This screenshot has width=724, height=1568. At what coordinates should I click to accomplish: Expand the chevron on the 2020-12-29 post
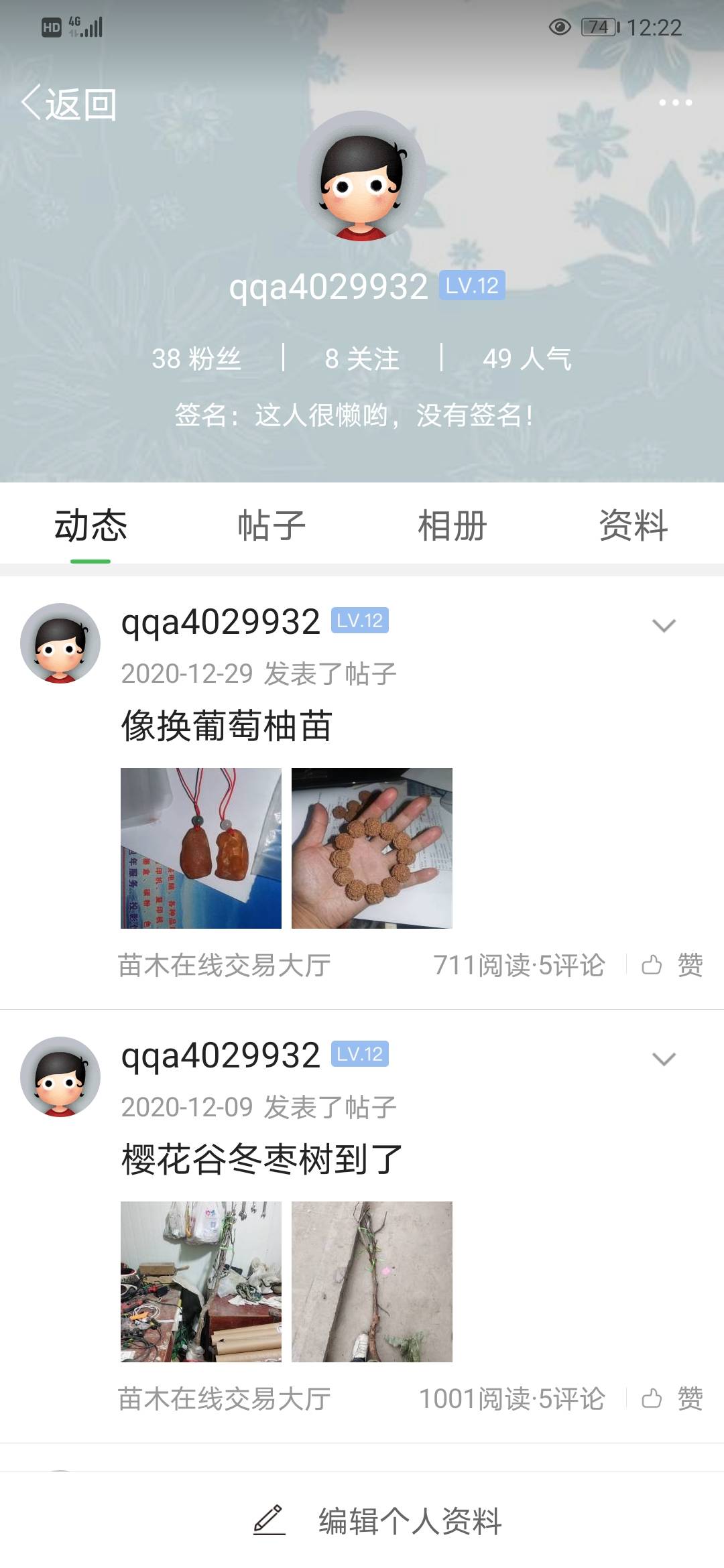tap(664, 626)
